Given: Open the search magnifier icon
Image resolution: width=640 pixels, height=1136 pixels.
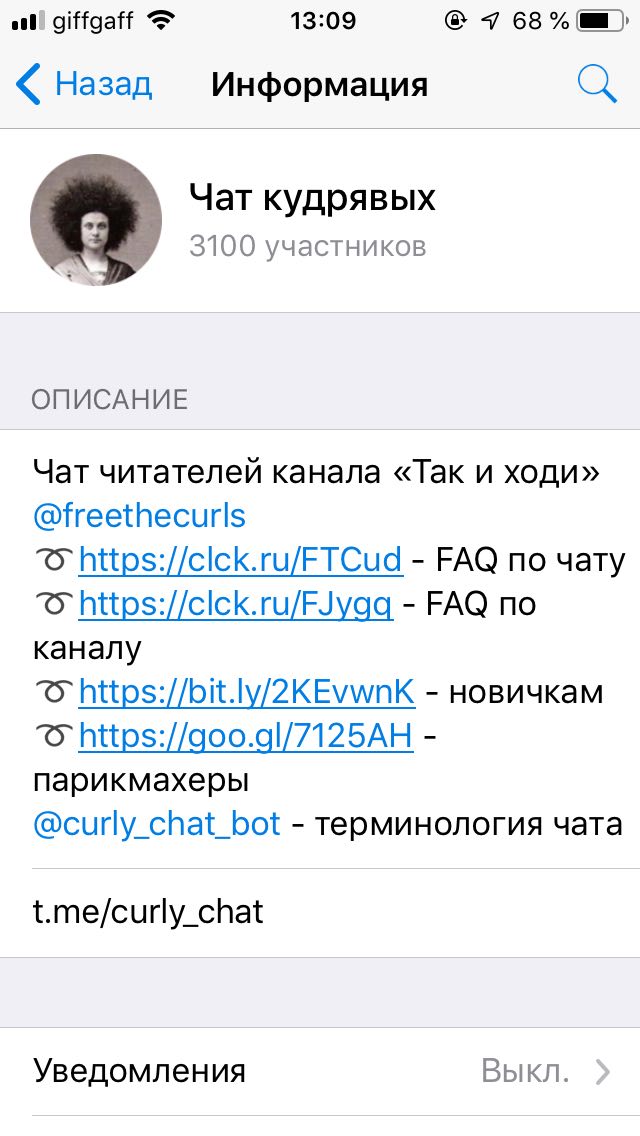Looking at the screenshot, I should 597,84.
